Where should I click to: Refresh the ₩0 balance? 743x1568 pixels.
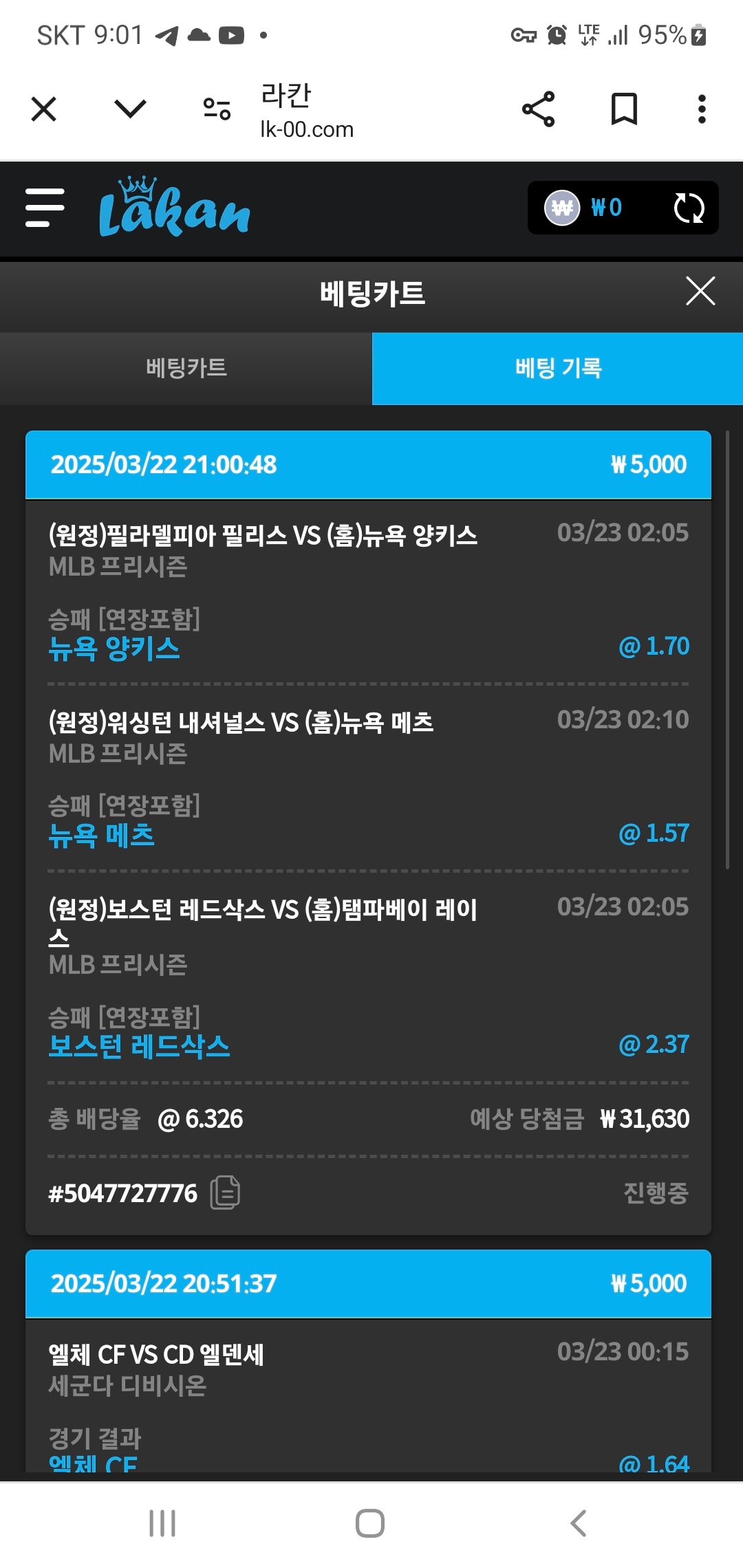pos(689,208)
